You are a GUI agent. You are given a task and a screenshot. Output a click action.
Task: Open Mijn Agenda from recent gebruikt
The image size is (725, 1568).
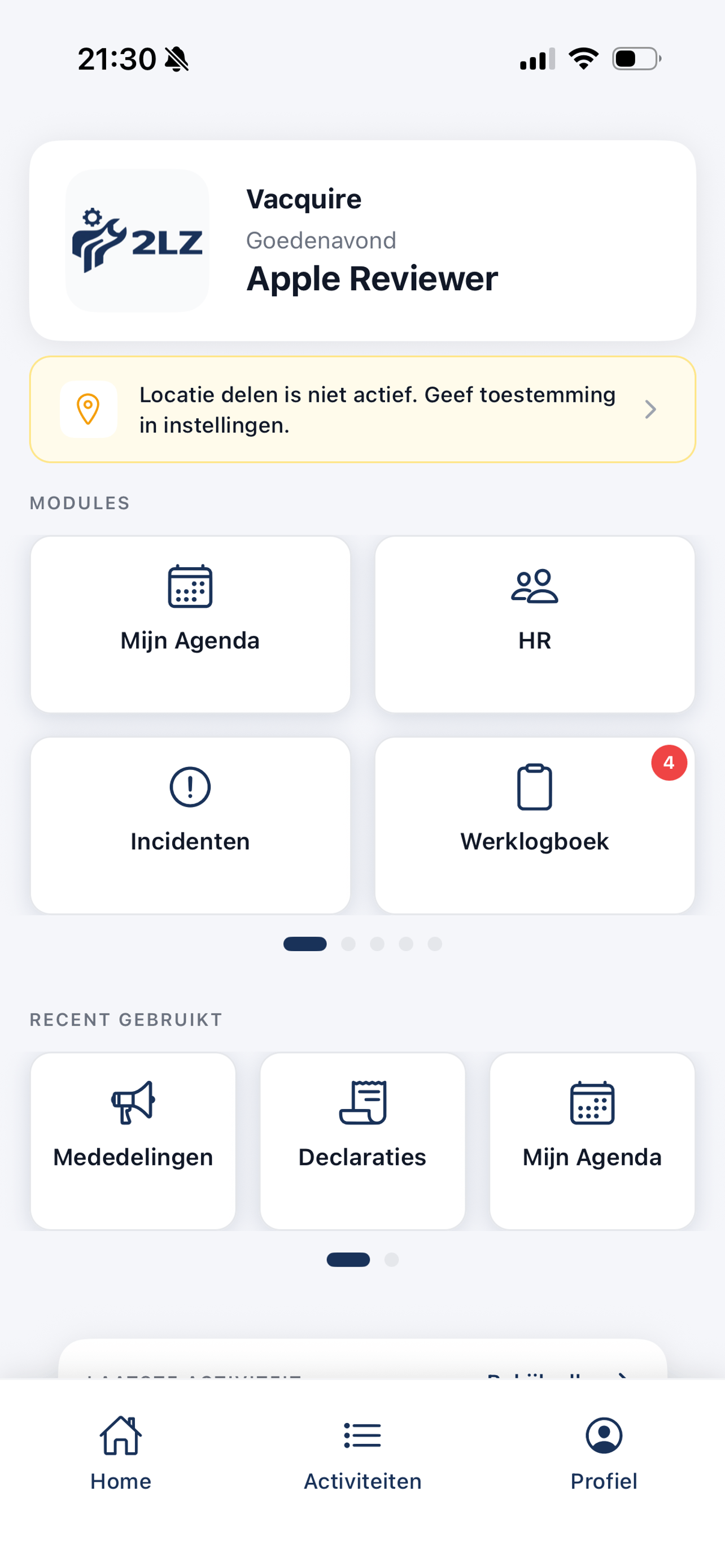591,1140
